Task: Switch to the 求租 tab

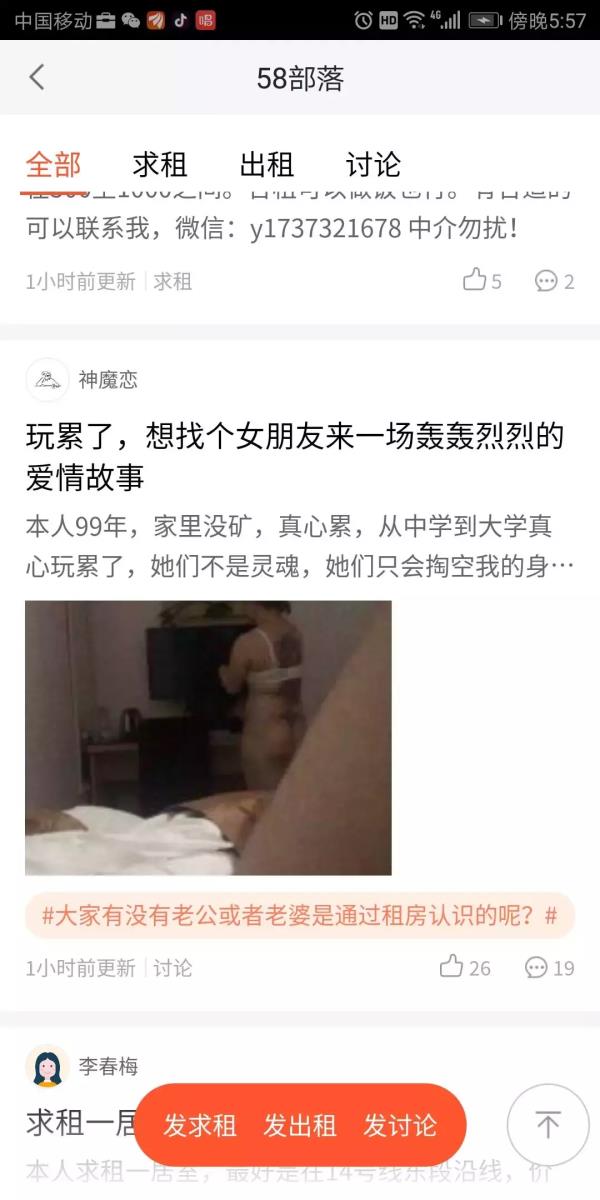Action: tap(160, 164)
